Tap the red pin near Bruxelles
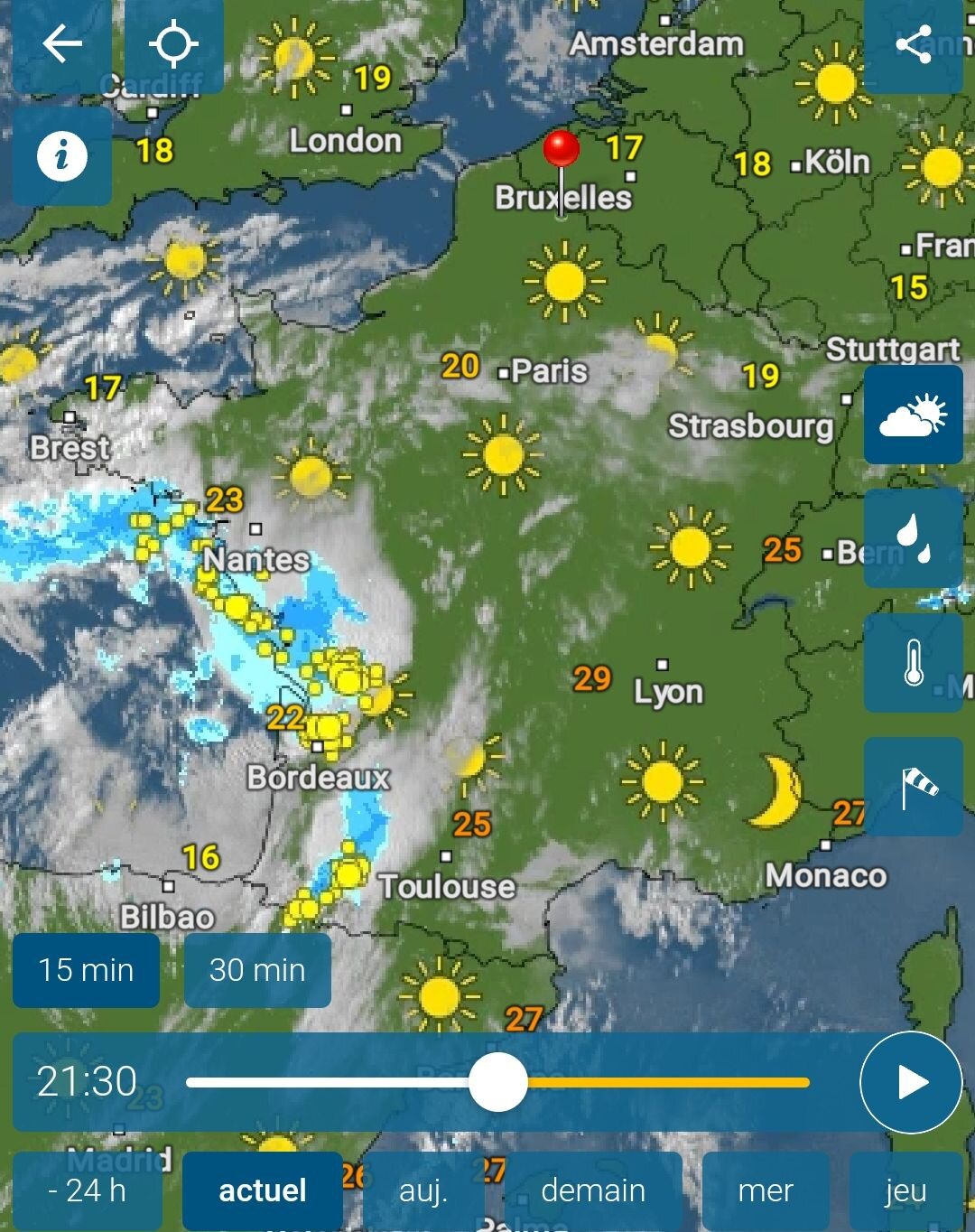The height and width of the screenshot is (1232, 975). (x=562, y=149)
